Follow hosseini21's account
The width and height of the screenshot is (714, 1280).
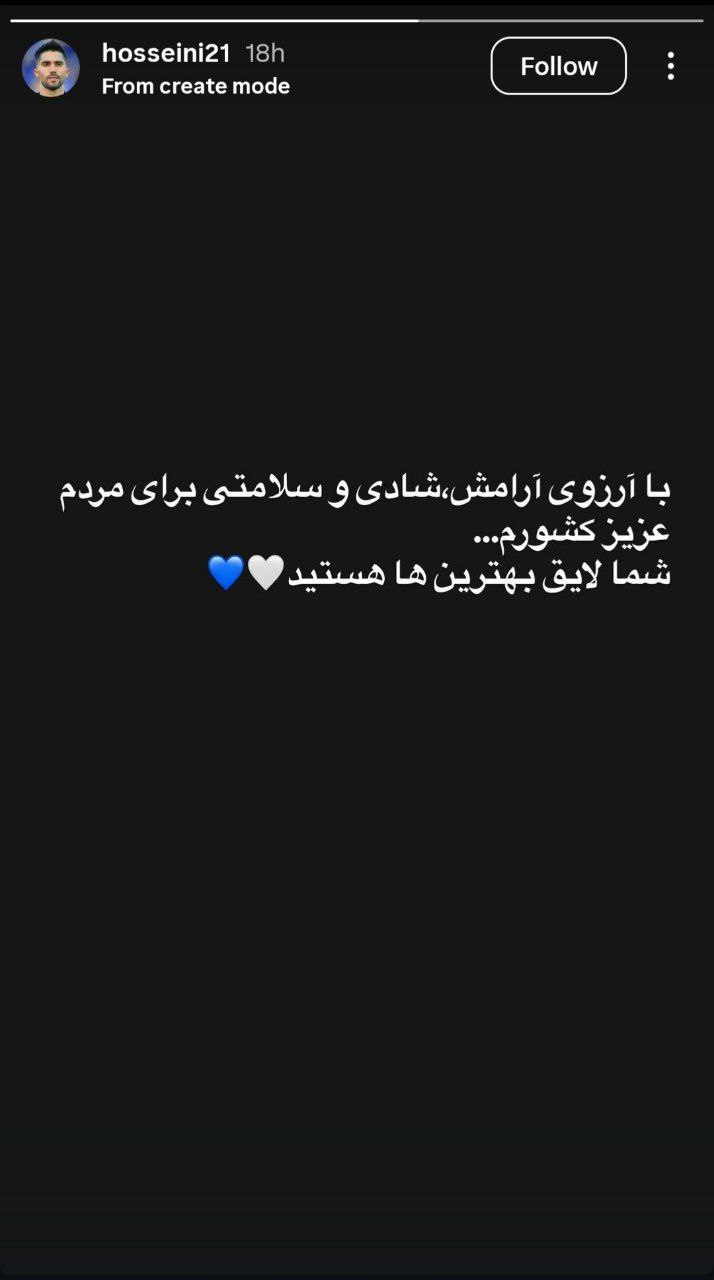[558, 66]
